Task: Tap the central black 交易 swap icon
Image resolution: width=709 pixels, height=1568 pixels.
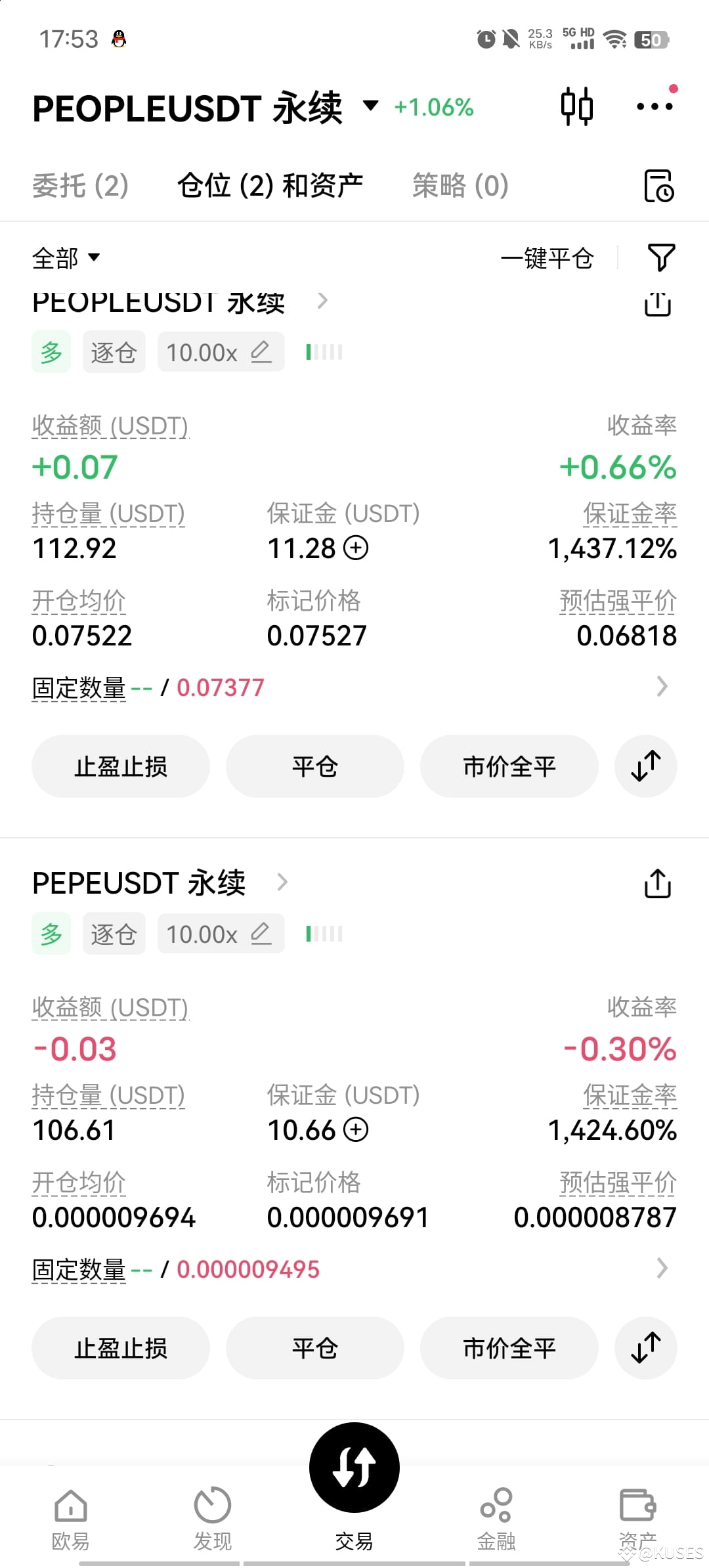Action: click(354, 1469)
